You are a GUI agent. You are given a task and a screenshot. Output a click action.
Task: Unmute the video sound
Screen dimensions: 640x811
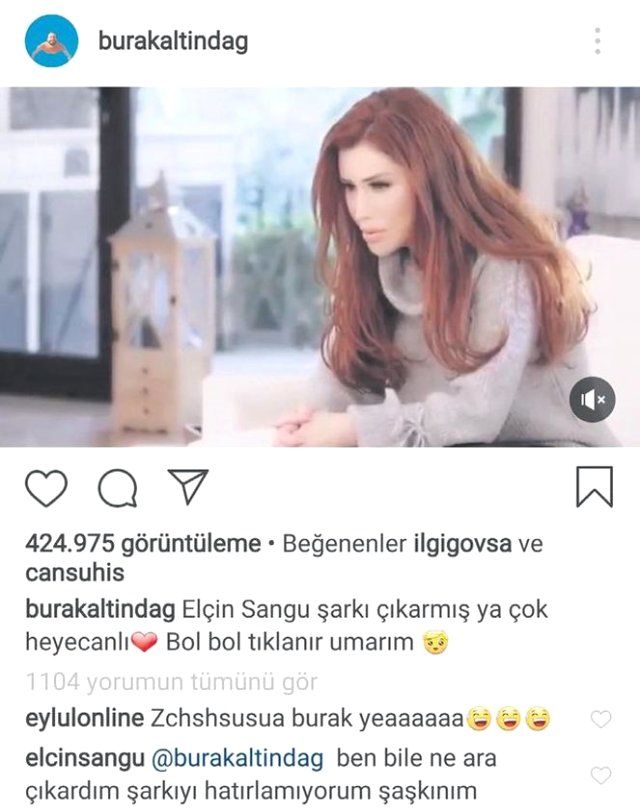pos(592,400)
